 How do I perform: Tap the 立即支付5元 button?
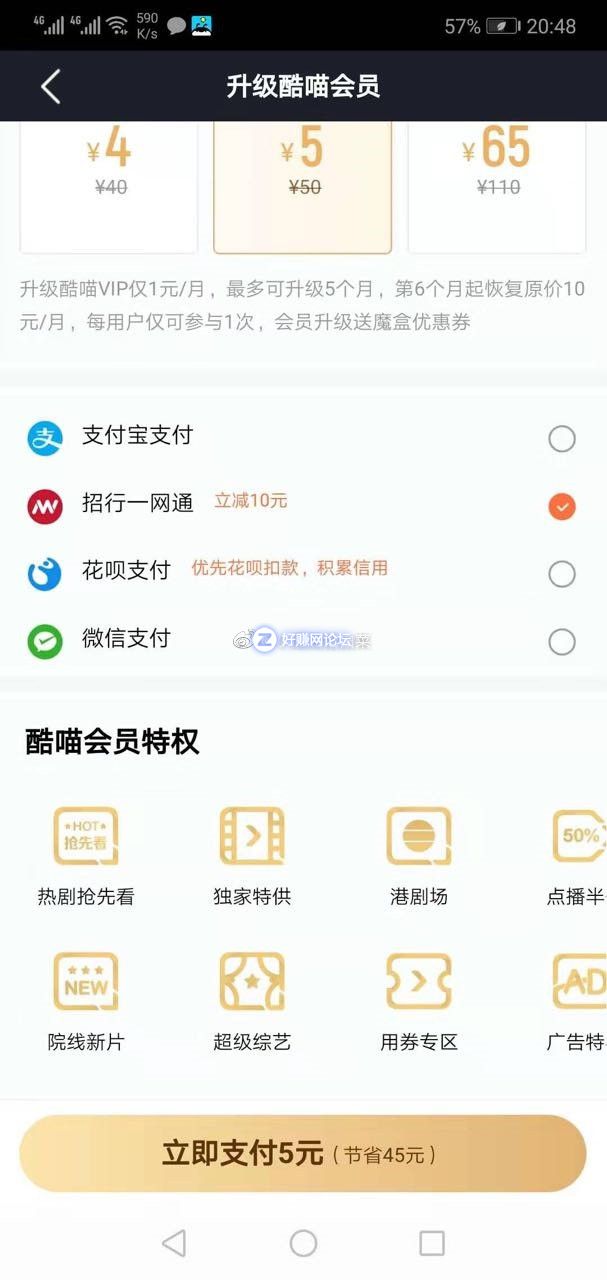click(302, 1153)
